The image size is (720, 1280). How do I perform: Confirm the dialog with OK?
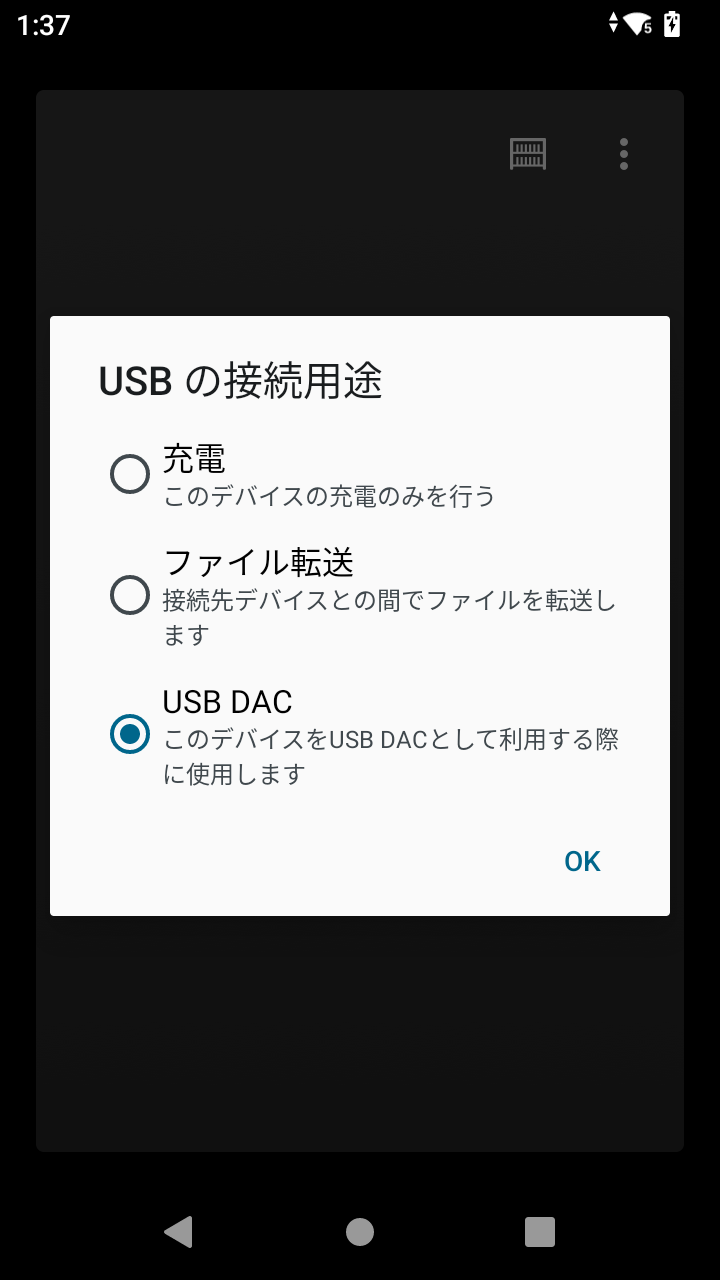582,861
